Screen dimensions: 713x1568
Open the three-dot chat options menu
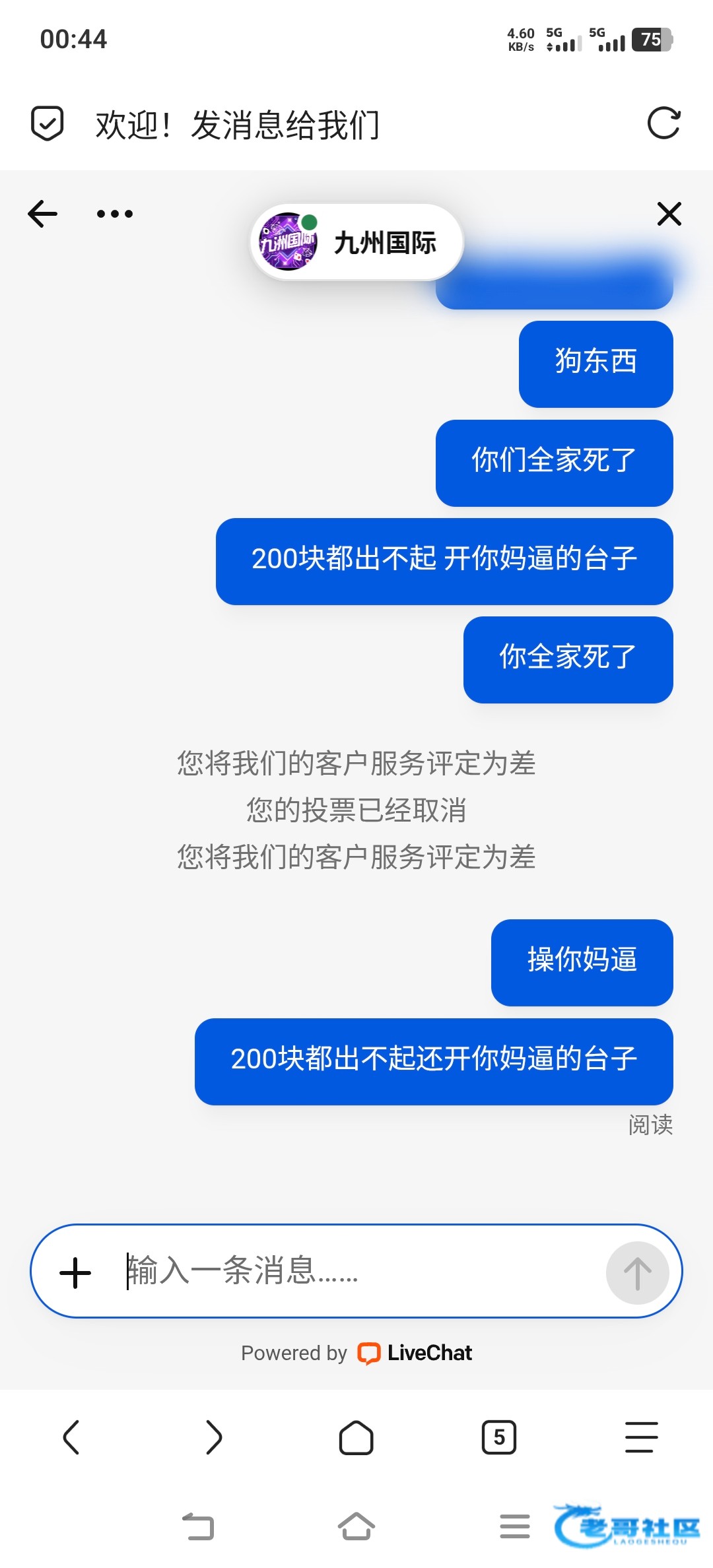click(114, 214)
